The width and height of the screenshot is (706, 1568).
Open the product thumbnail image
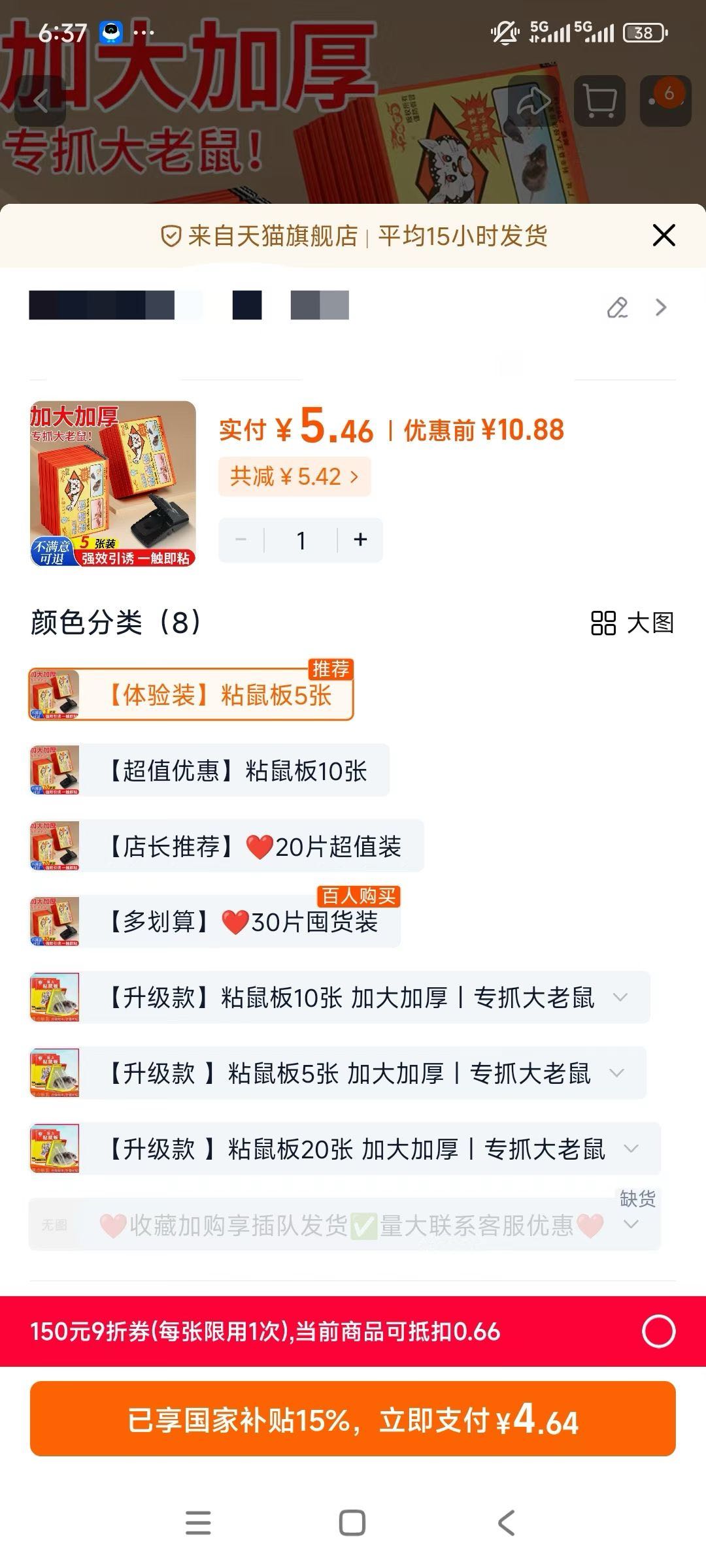(x=113, y=483)
